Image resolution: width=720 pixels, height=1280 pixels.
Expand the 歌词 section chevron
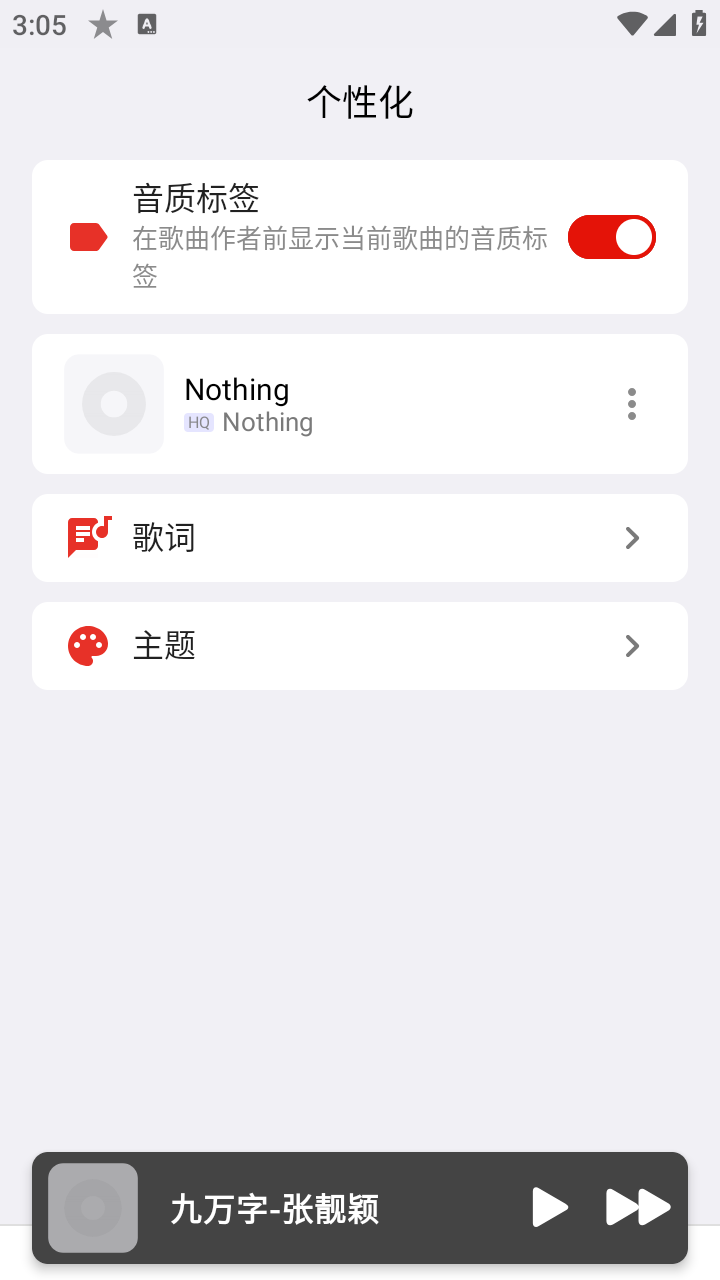pos(632,537)
